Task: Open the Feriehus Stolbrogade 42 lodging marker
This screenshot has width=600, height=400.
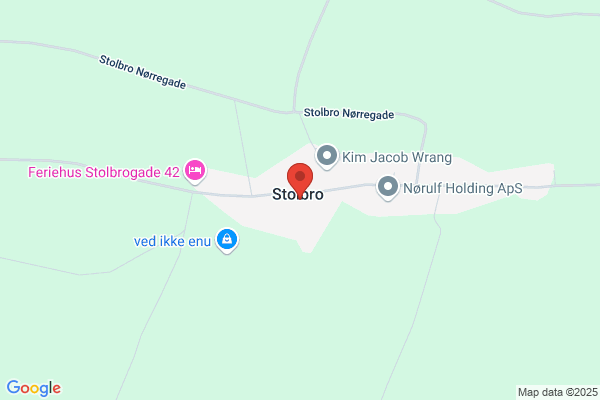Action: (x=195, y=171)
